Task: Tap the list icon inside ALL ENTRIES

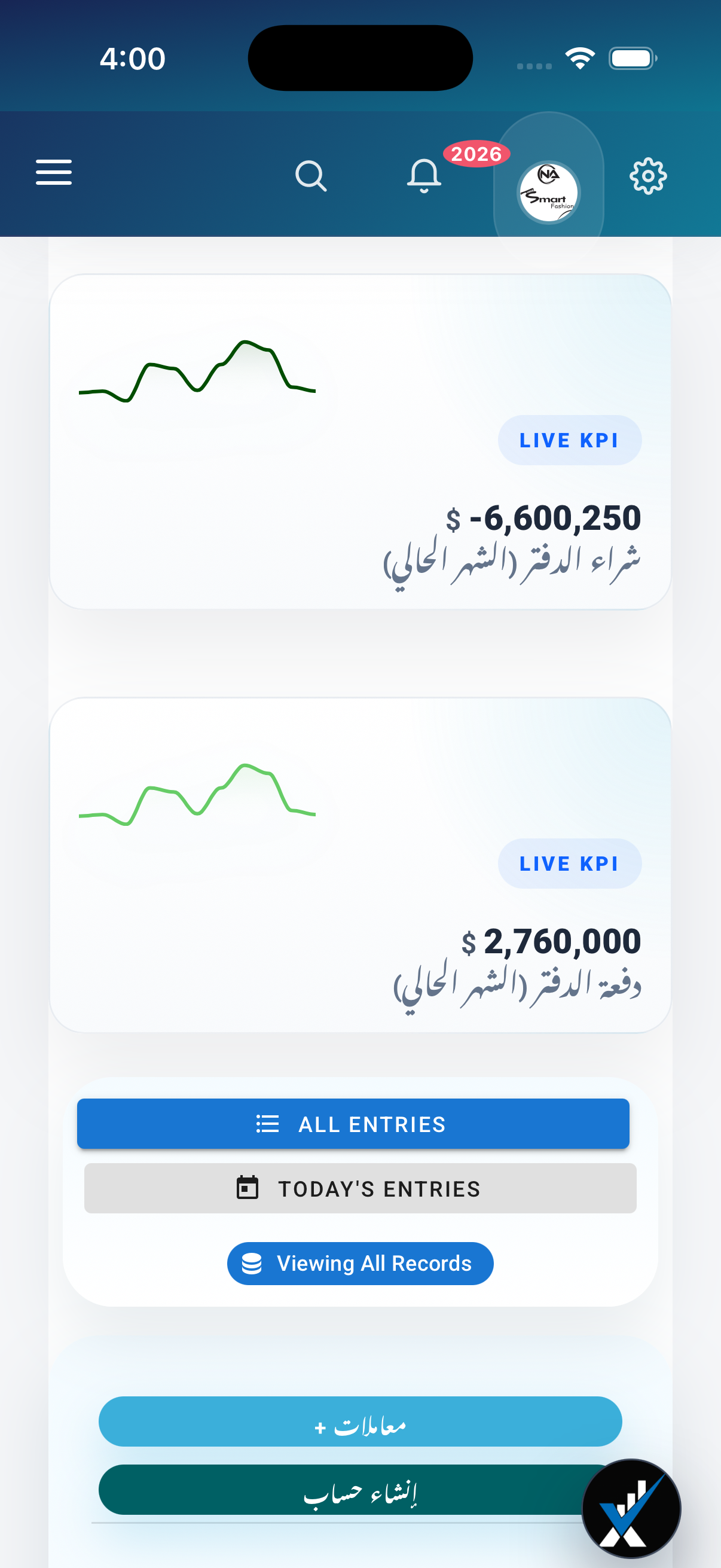Action: tap(269, 1124)
